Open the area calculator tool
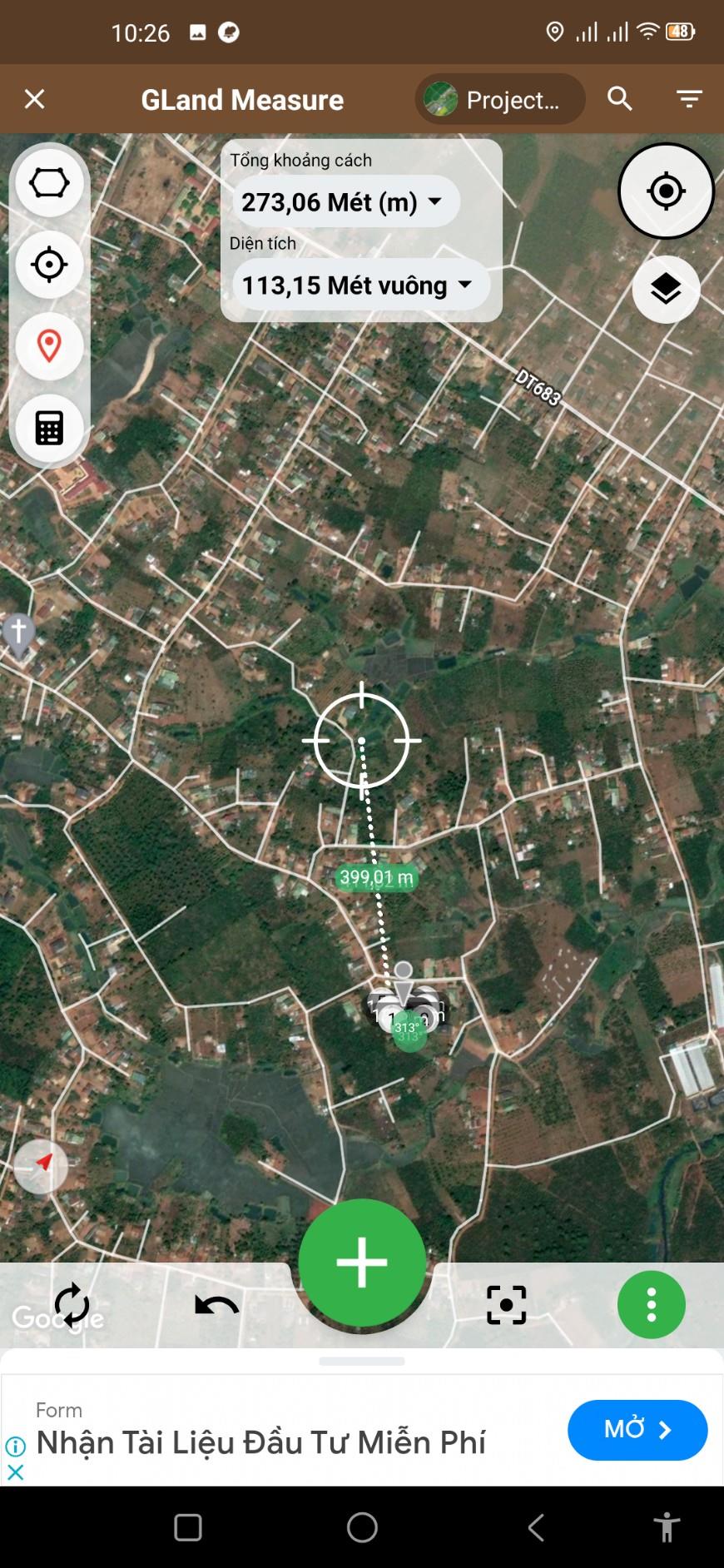724x1568 pixels. (48, 427)
